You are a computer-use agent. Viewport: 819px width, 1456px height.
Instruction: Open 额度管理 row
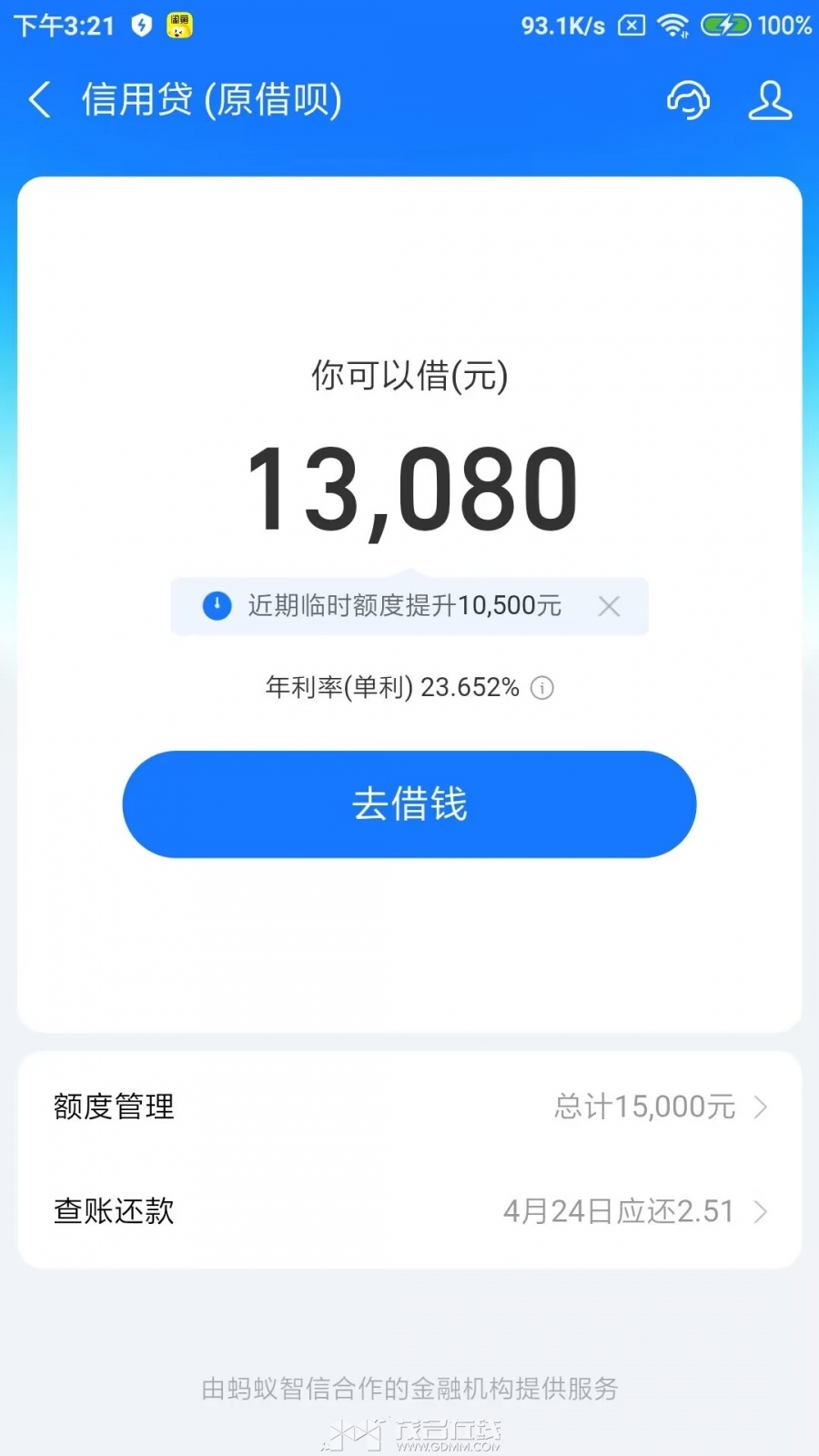(409, 1107)
